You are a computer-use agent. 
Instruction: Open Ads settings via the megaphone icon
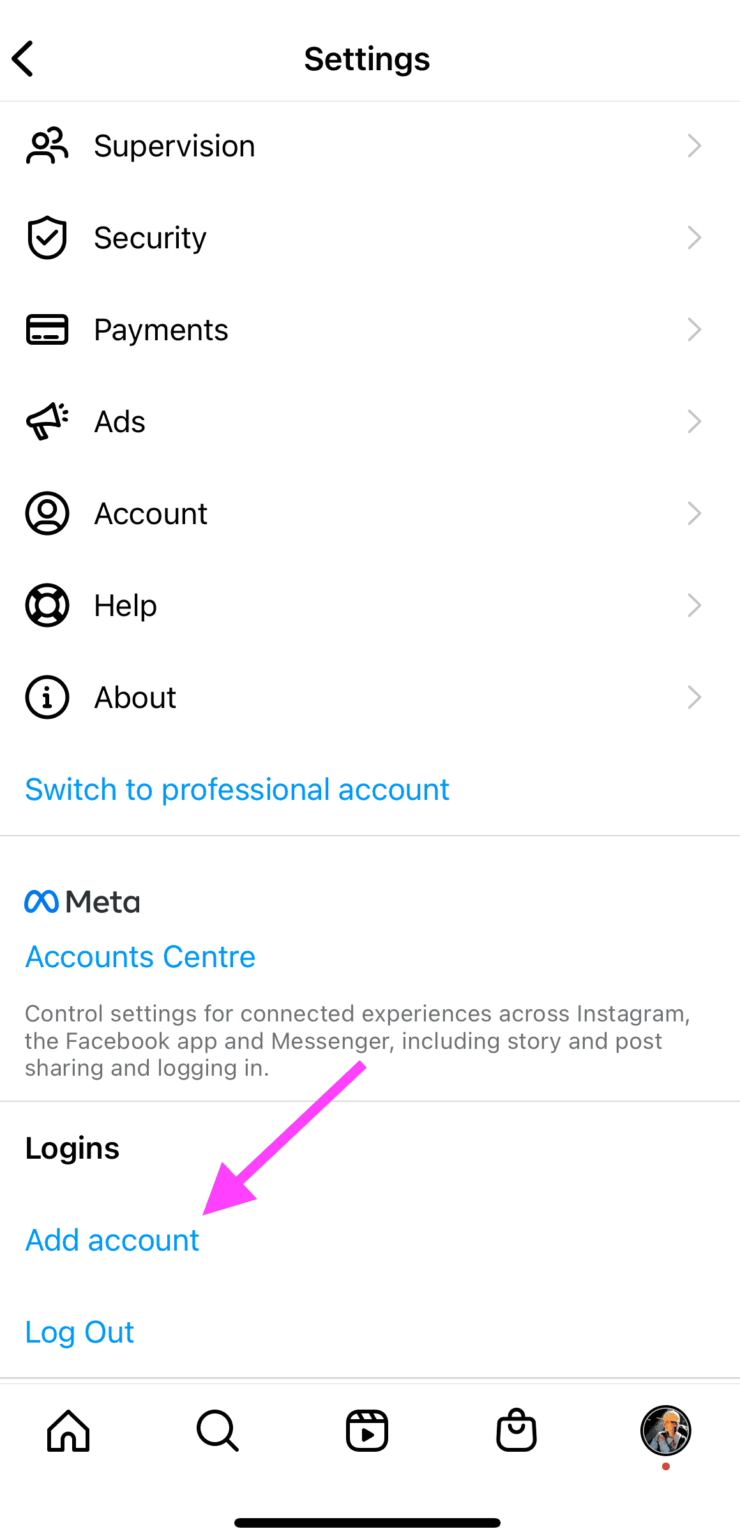(46, 421)
